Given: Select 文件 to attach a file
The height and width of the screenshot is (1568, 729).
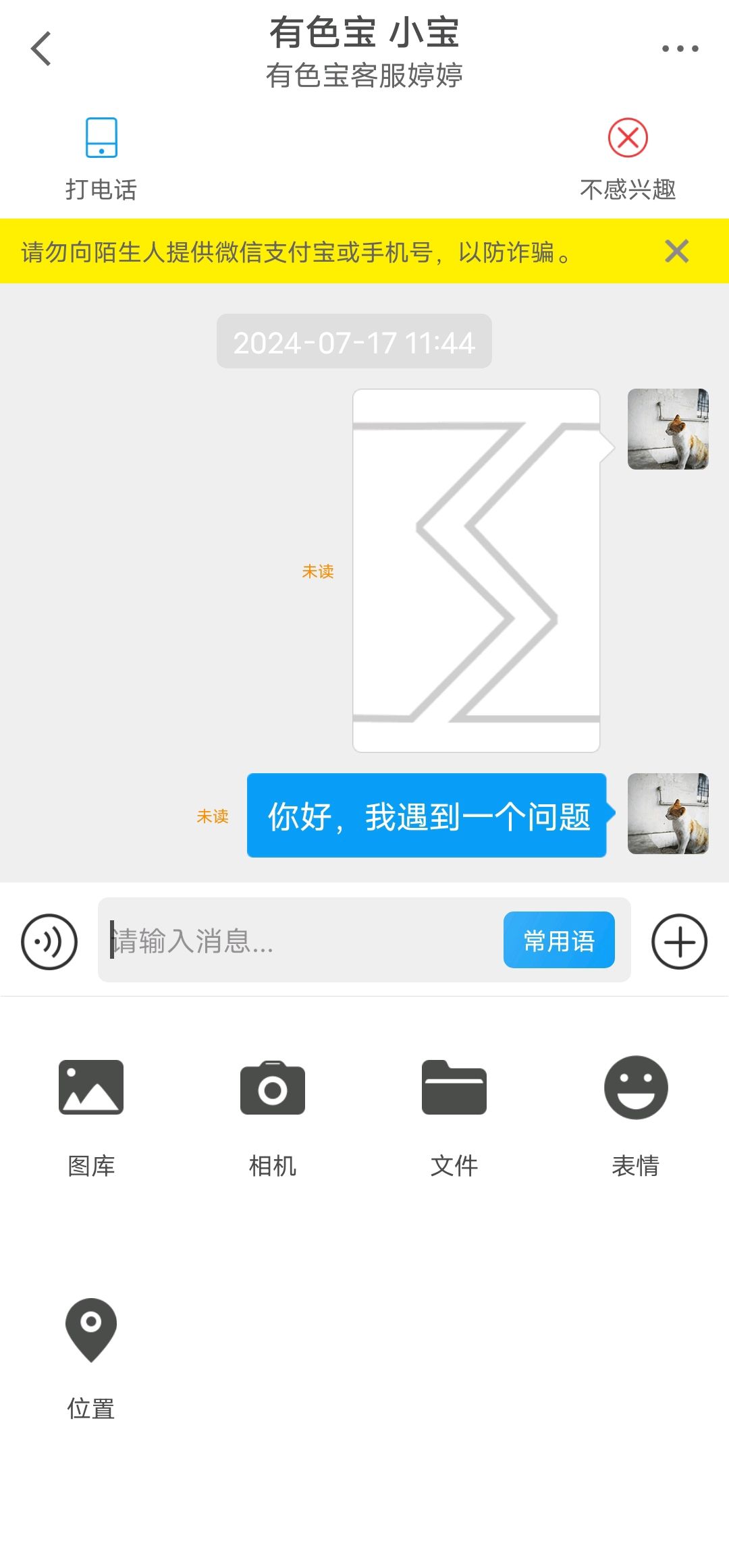Looking at the screenshot, I should click(454, 1117).
